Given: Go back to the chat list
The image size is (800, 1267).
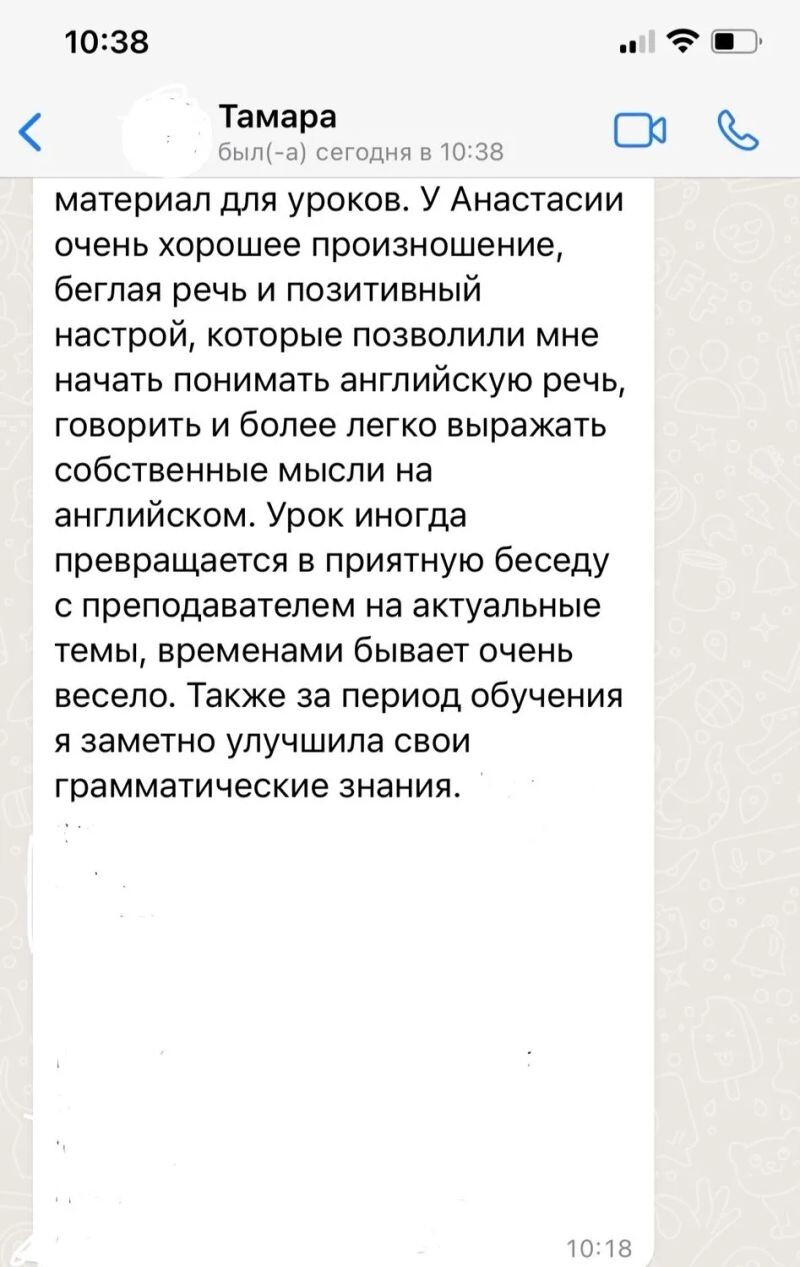Looking at the screenshot, I should click(x=32, y=132).
